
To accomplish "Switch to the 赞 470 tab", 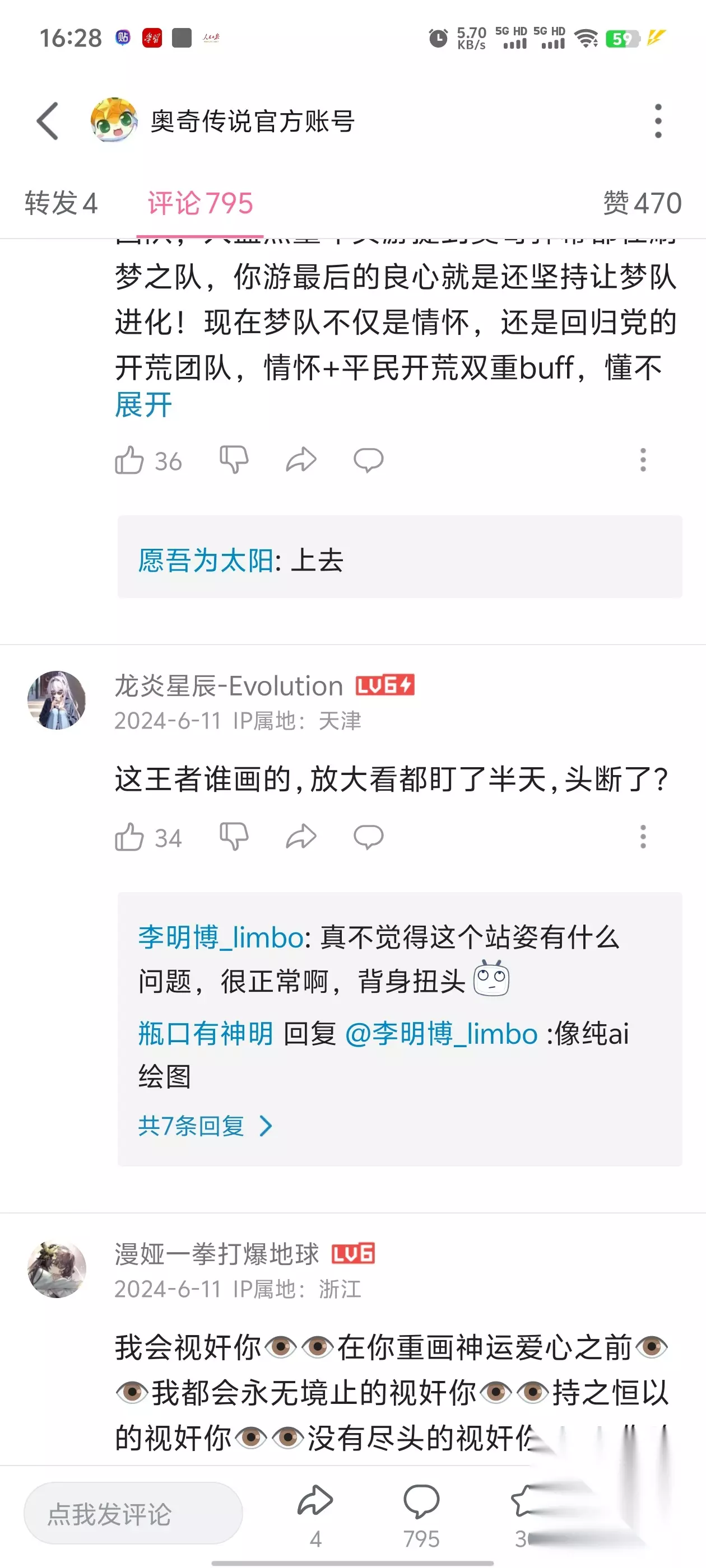I will click(642, 203).
